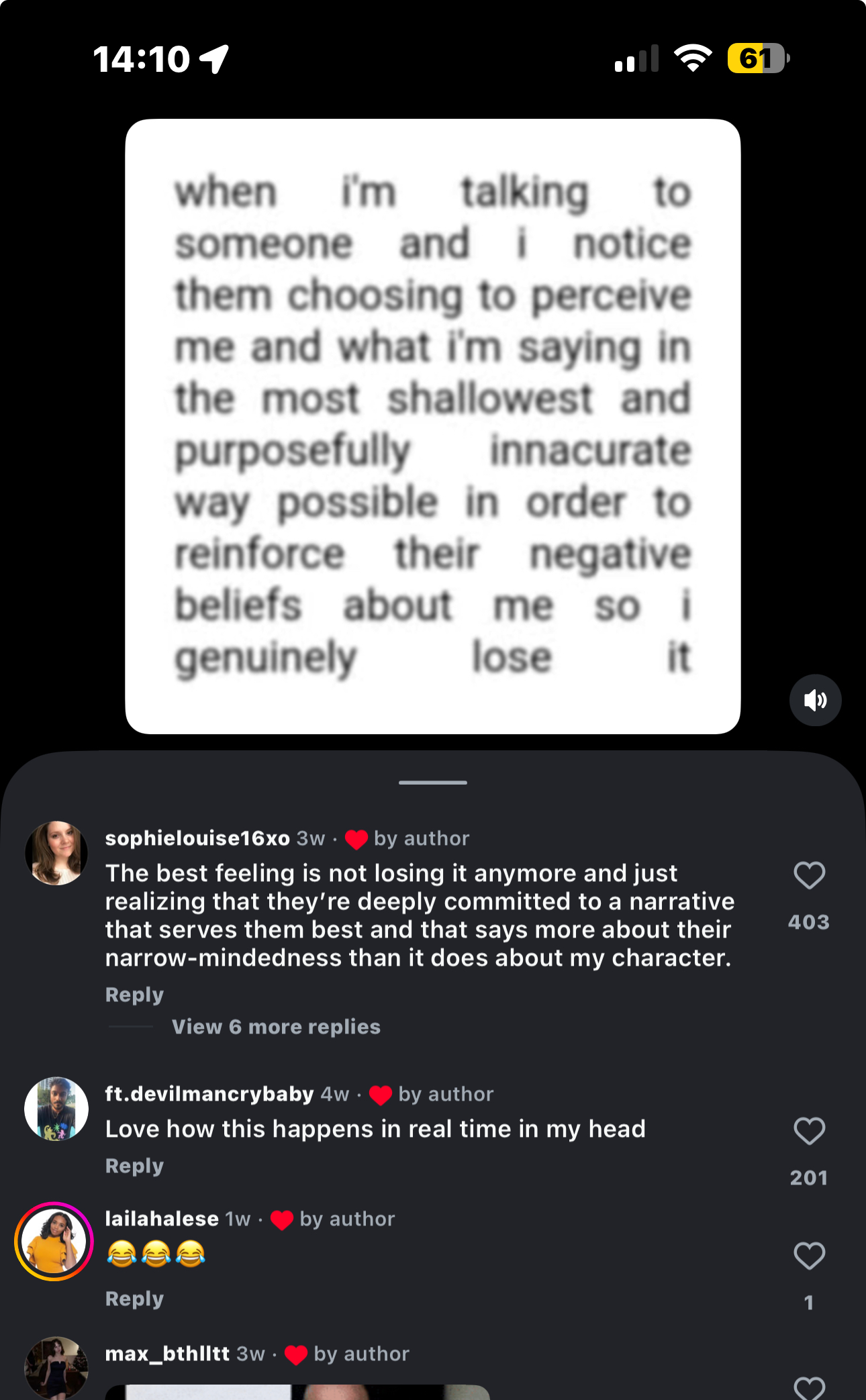The width and height of the screenshot is (866, 1400).
Task: Open sophielouise16xo's profile picture
Action: pyautogui.click(x=56, y=853)
